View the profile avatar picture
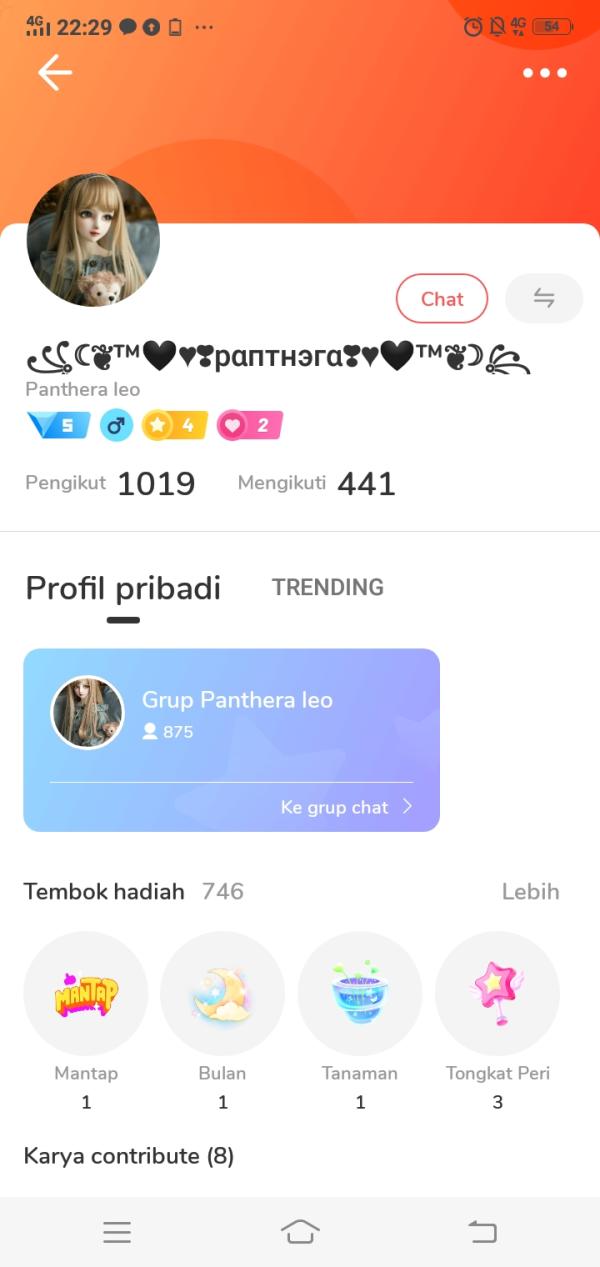The image size is (600, 1267). pos(93,240)
